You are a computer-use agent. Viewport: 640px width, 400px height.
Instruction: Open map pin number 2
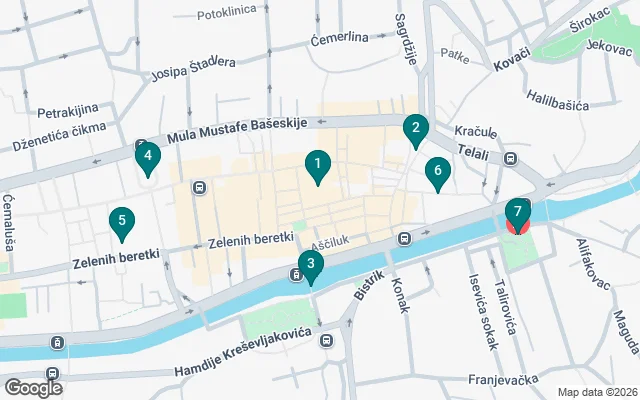pos(415,129)
